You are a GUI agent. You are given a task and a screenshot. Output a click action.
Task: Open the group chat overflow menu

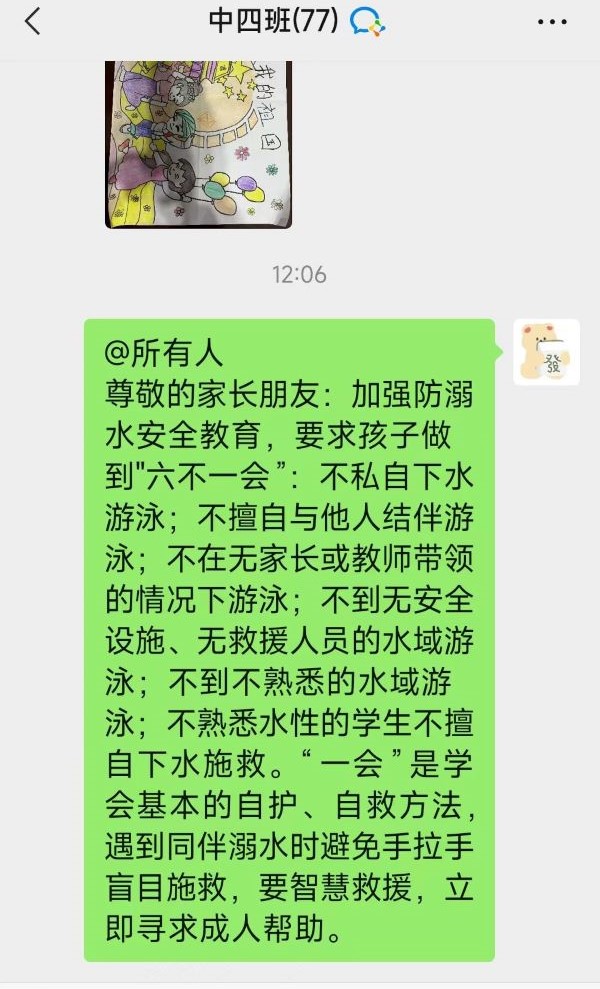[554, 21]
